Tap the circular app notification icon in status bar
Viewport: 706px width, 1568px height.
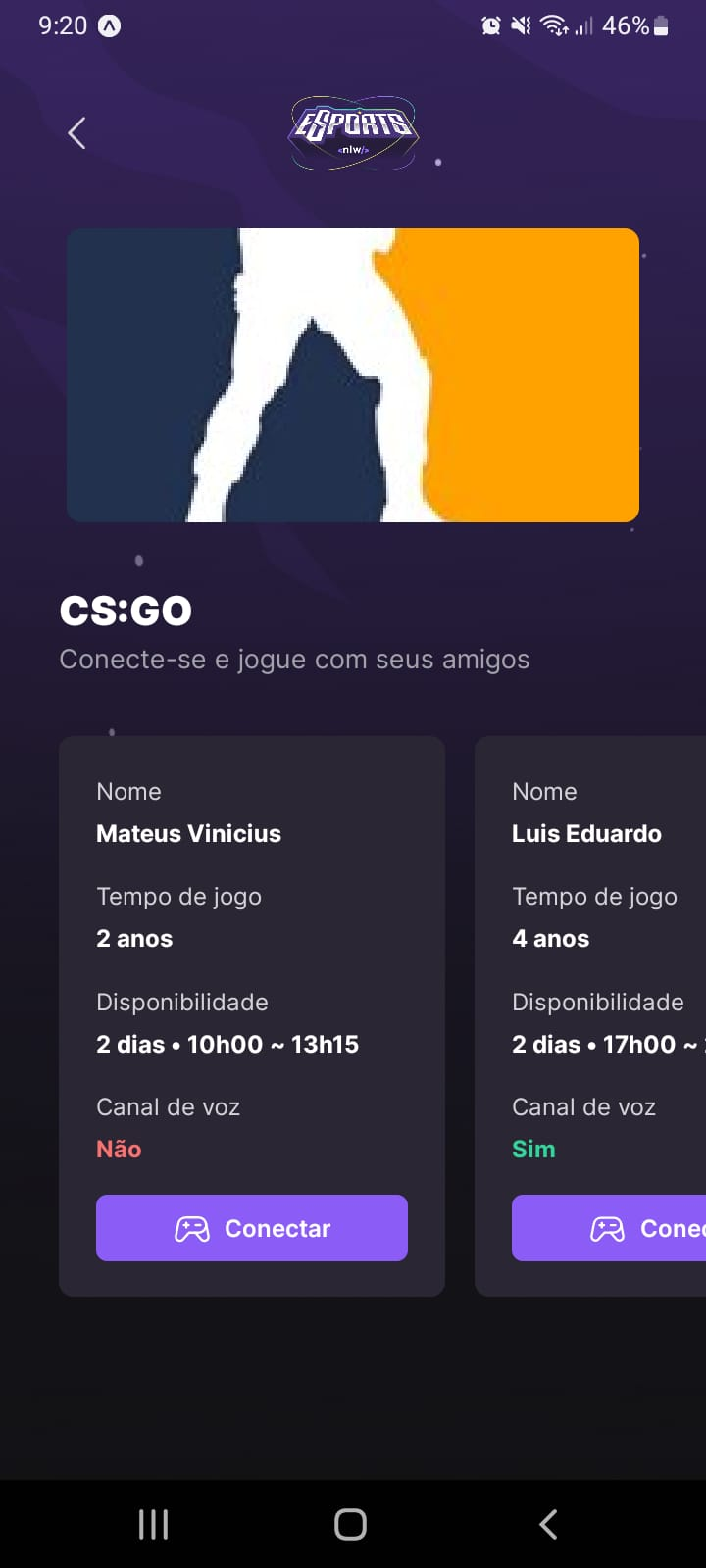(108, 25)
